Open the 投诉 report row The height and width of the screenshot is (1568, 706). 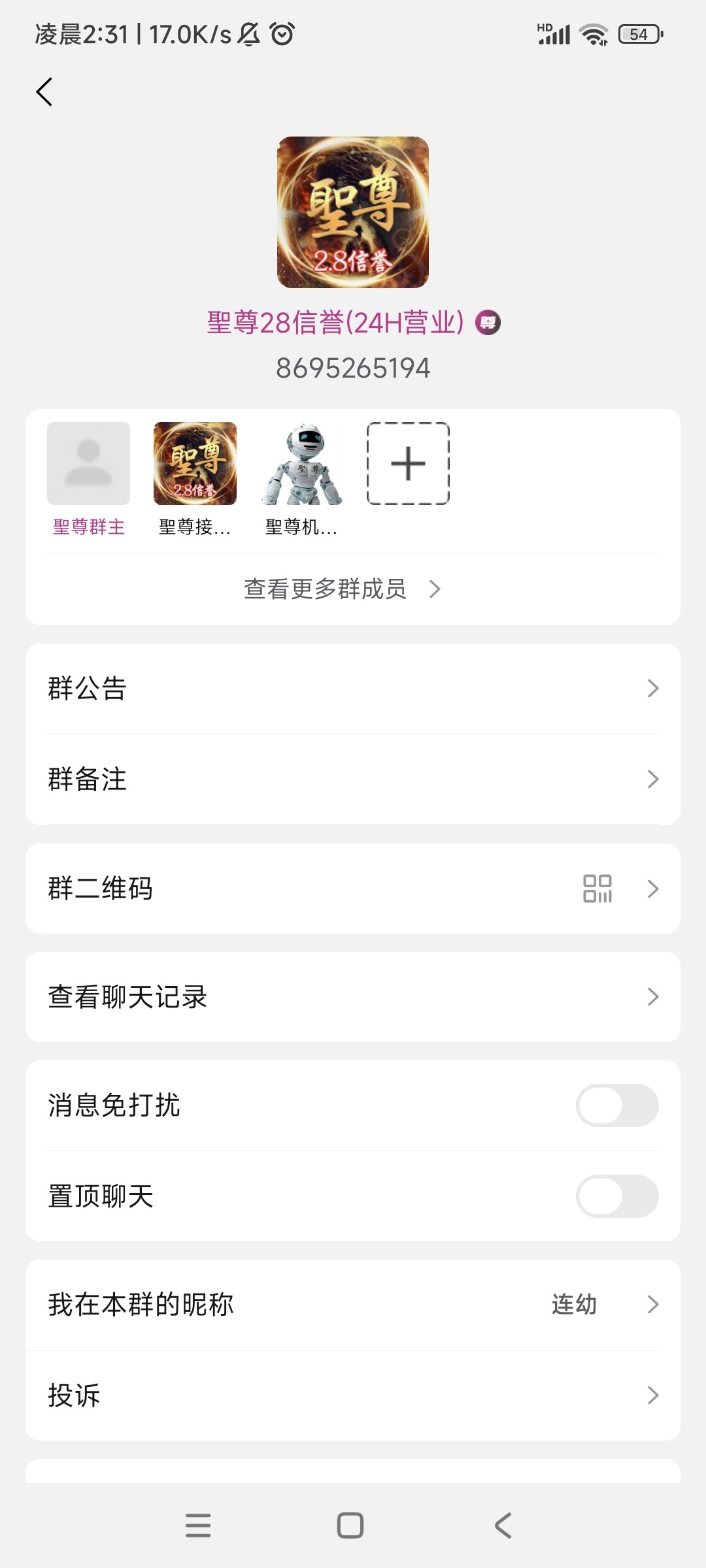353,1396
